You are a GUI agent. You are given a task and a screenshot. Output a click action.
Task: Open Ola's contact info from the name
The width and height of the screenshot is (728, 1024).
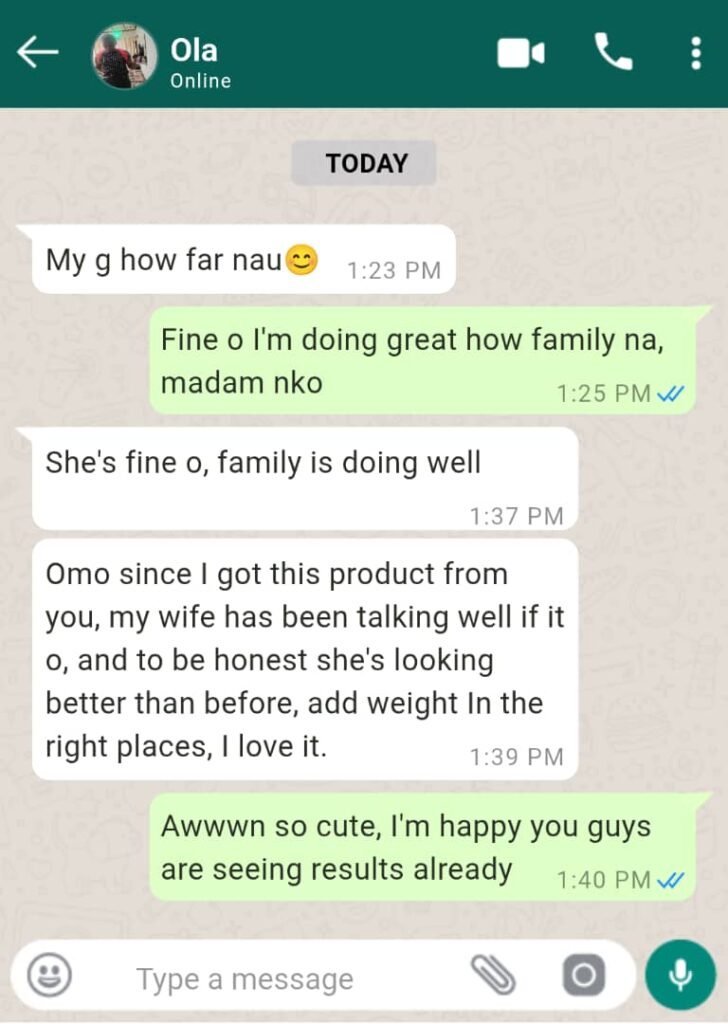coord(194,50)
